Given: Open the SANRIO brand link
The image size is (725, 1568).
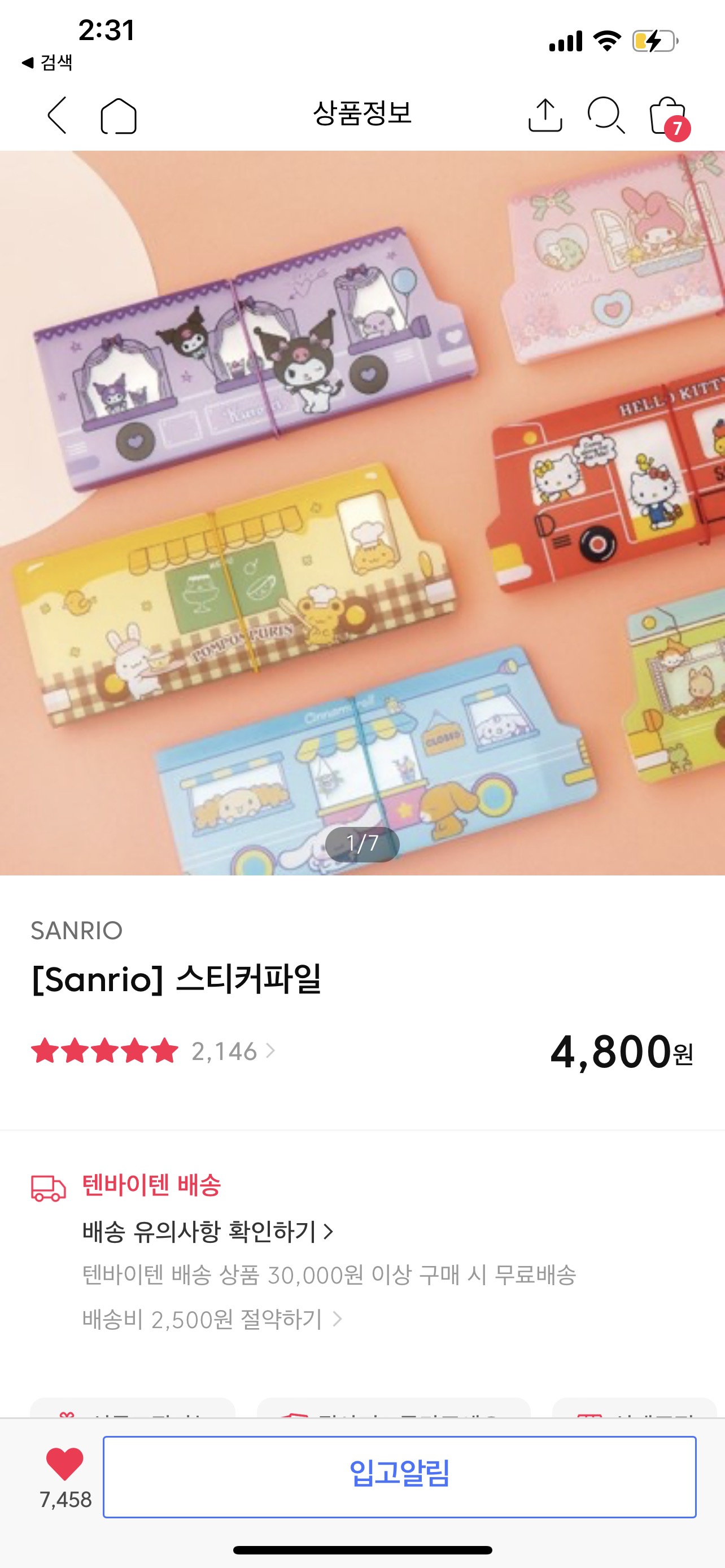Looking at the screenshot, I should (x=77, y=931).
